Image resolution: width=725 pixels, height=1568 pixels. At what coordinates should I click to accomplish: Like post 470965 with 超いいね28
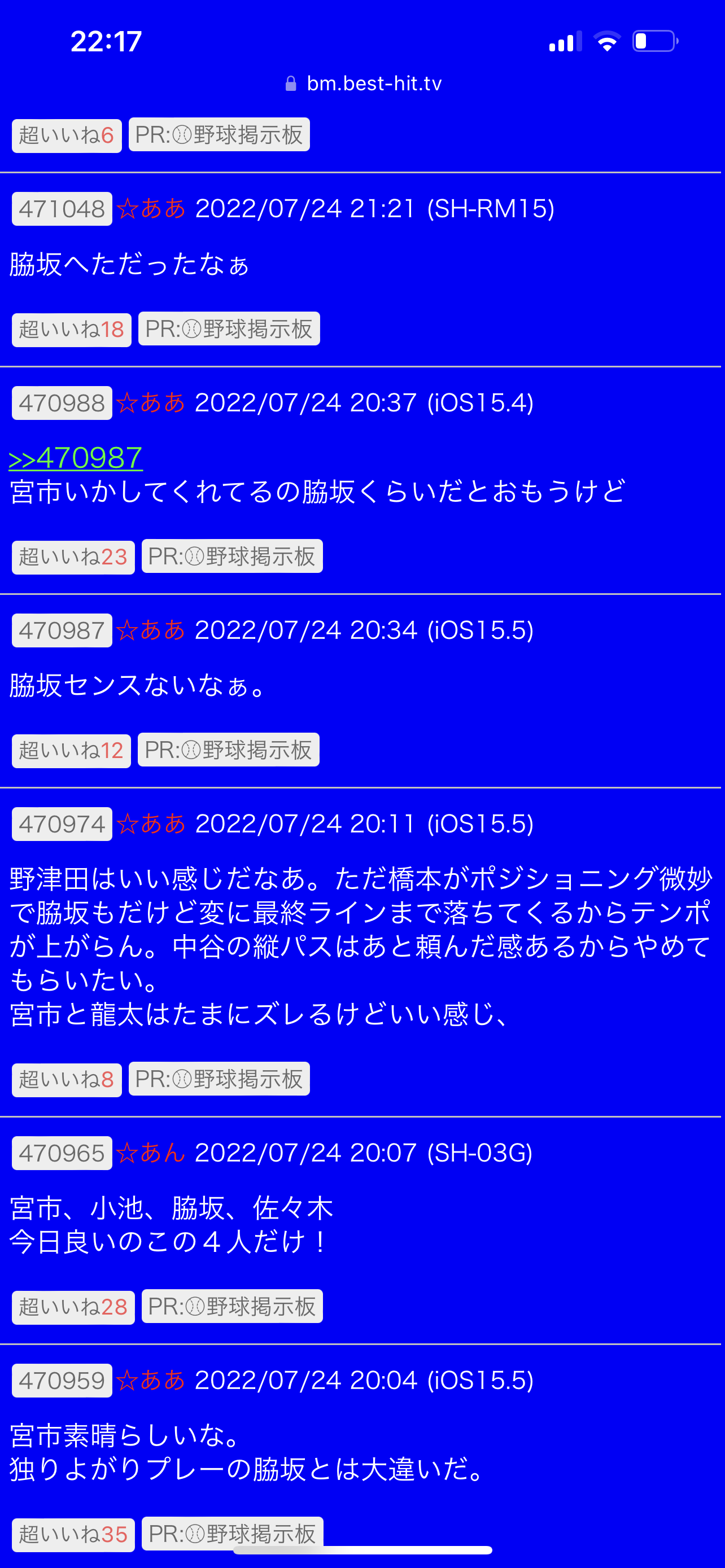73,1306
